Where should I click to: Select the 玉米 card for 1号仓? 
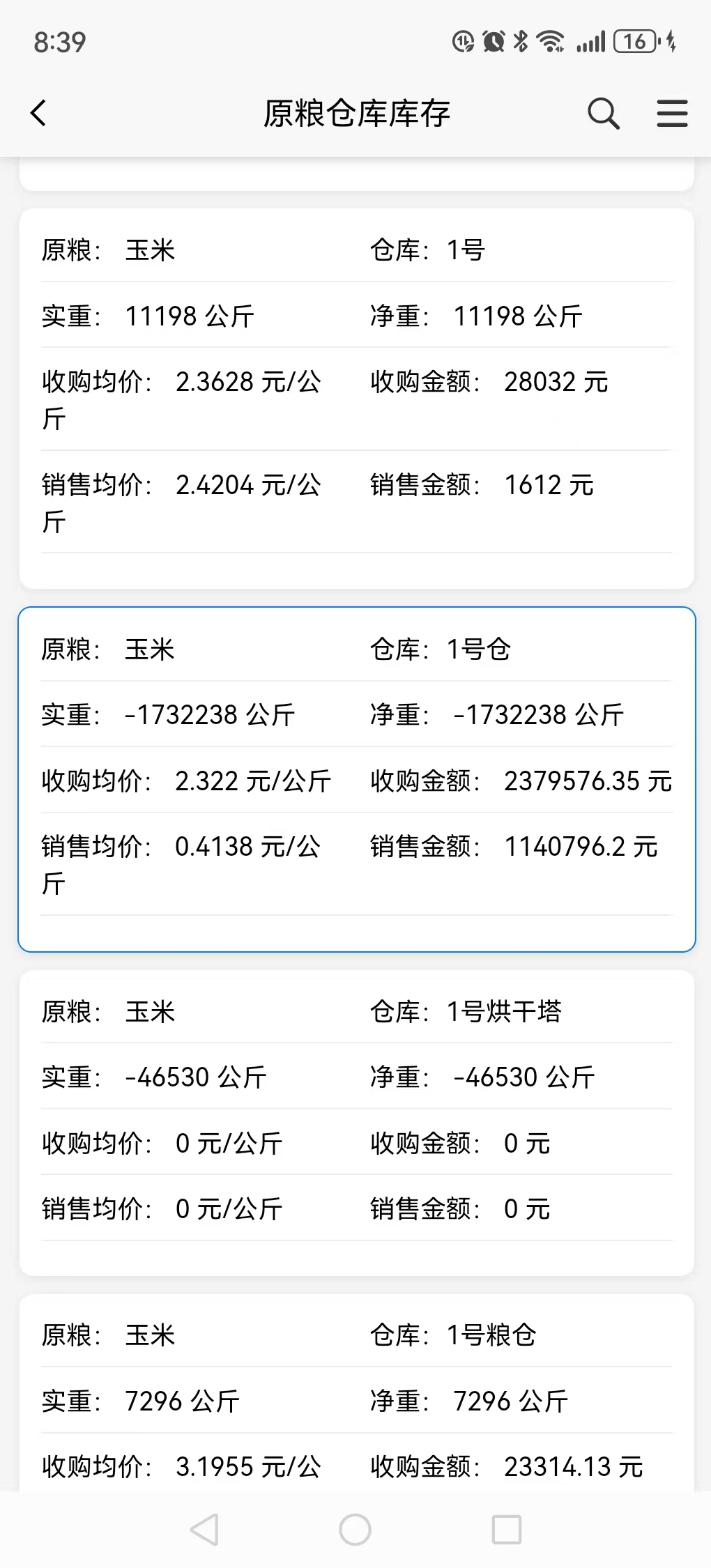(357, 779)
